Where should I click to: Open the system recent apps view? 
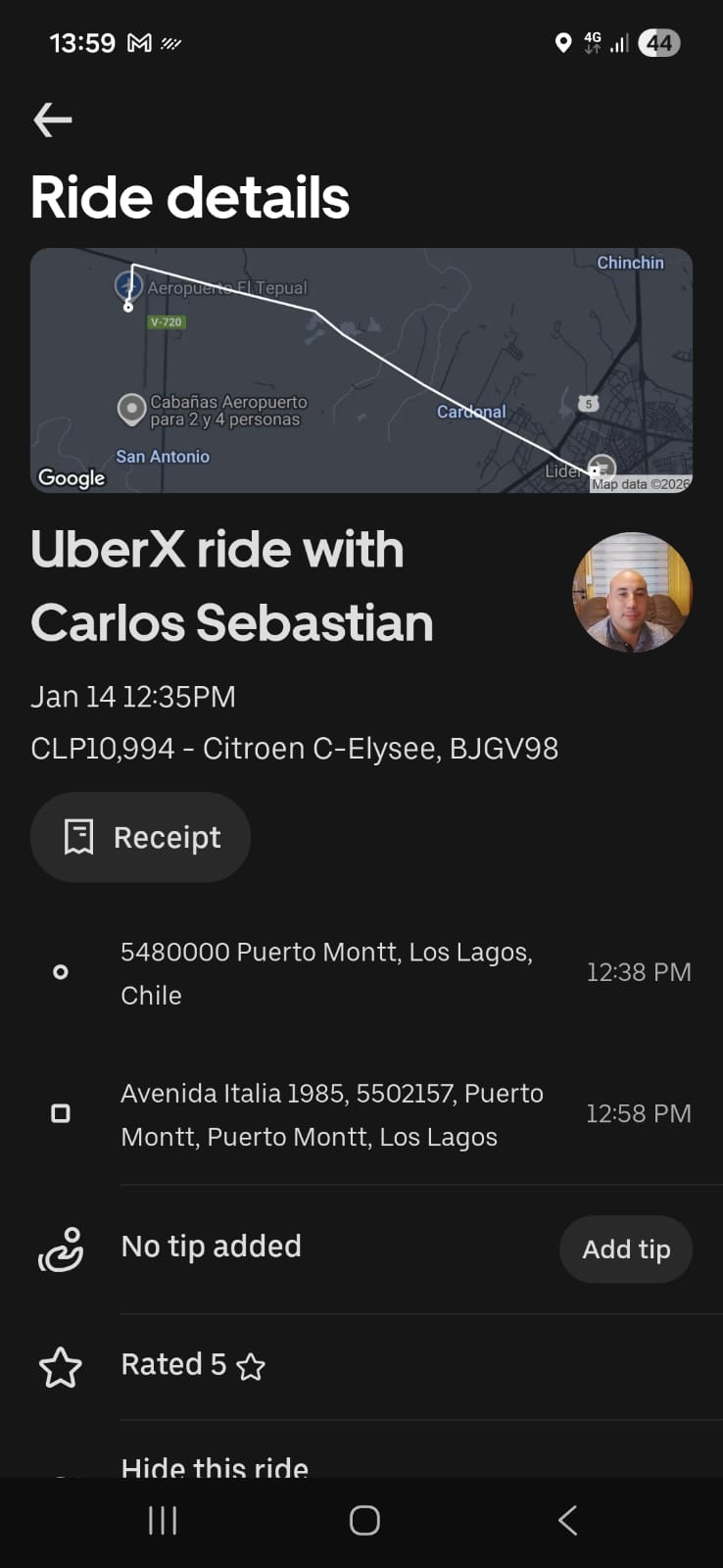pos(163,1520)
